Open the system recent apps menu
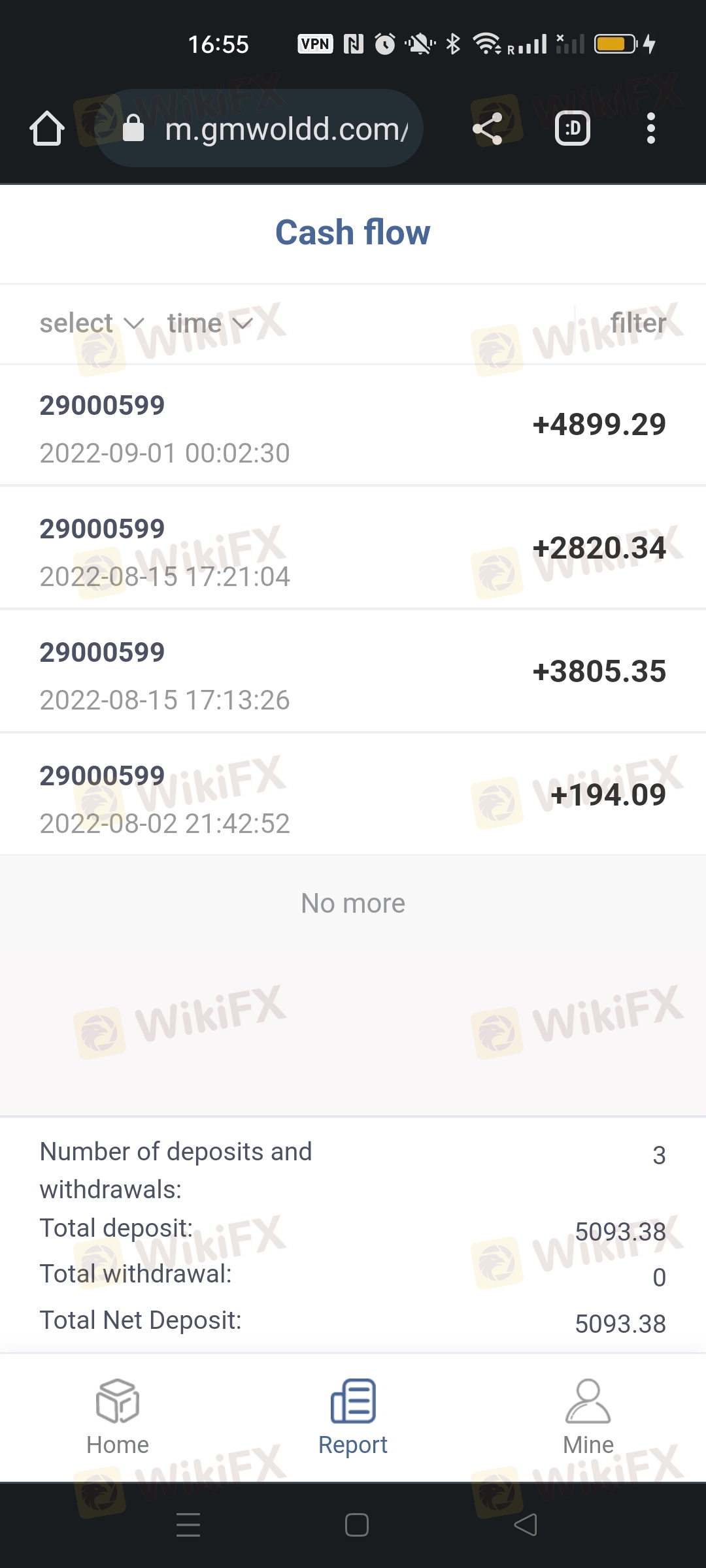Image resolution: width=706 pixels, height=1568 pixels. coord(188,1525)
